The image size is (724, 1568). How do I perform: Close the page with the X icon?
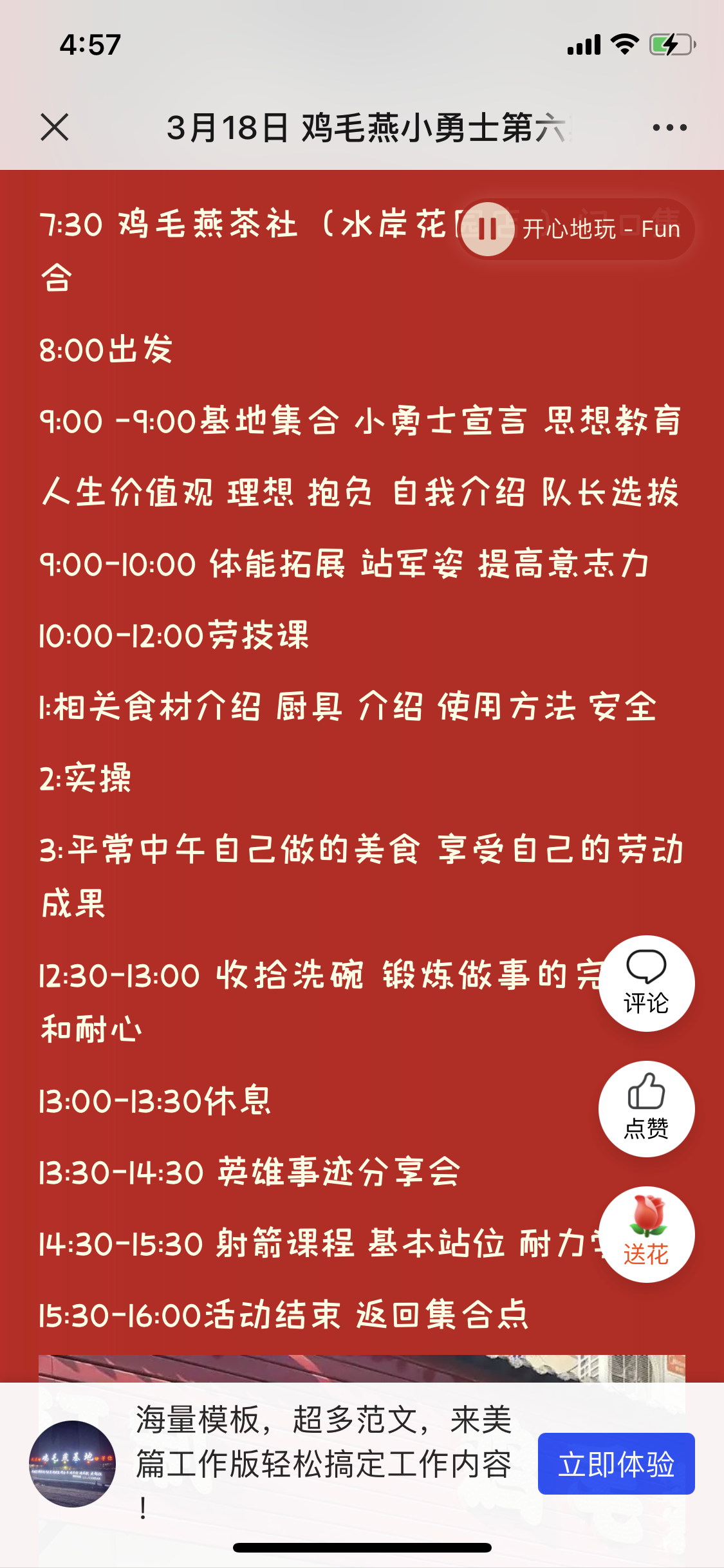click(x=55, y=127)
